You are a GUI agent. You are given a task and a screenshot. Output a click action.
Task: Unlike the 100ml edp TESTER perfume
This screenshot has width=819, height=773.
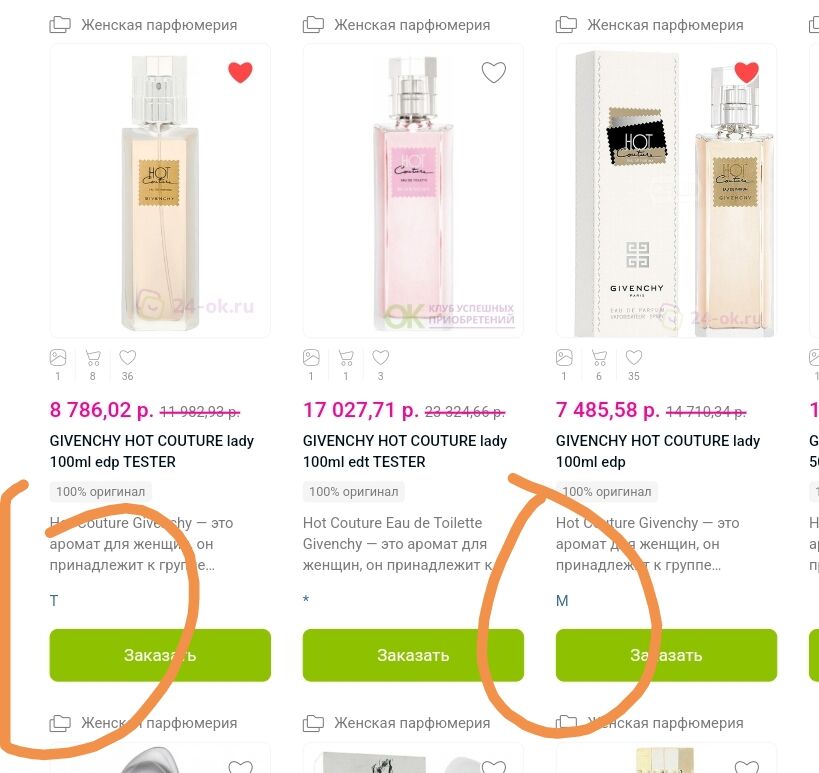tap(240, 72)
